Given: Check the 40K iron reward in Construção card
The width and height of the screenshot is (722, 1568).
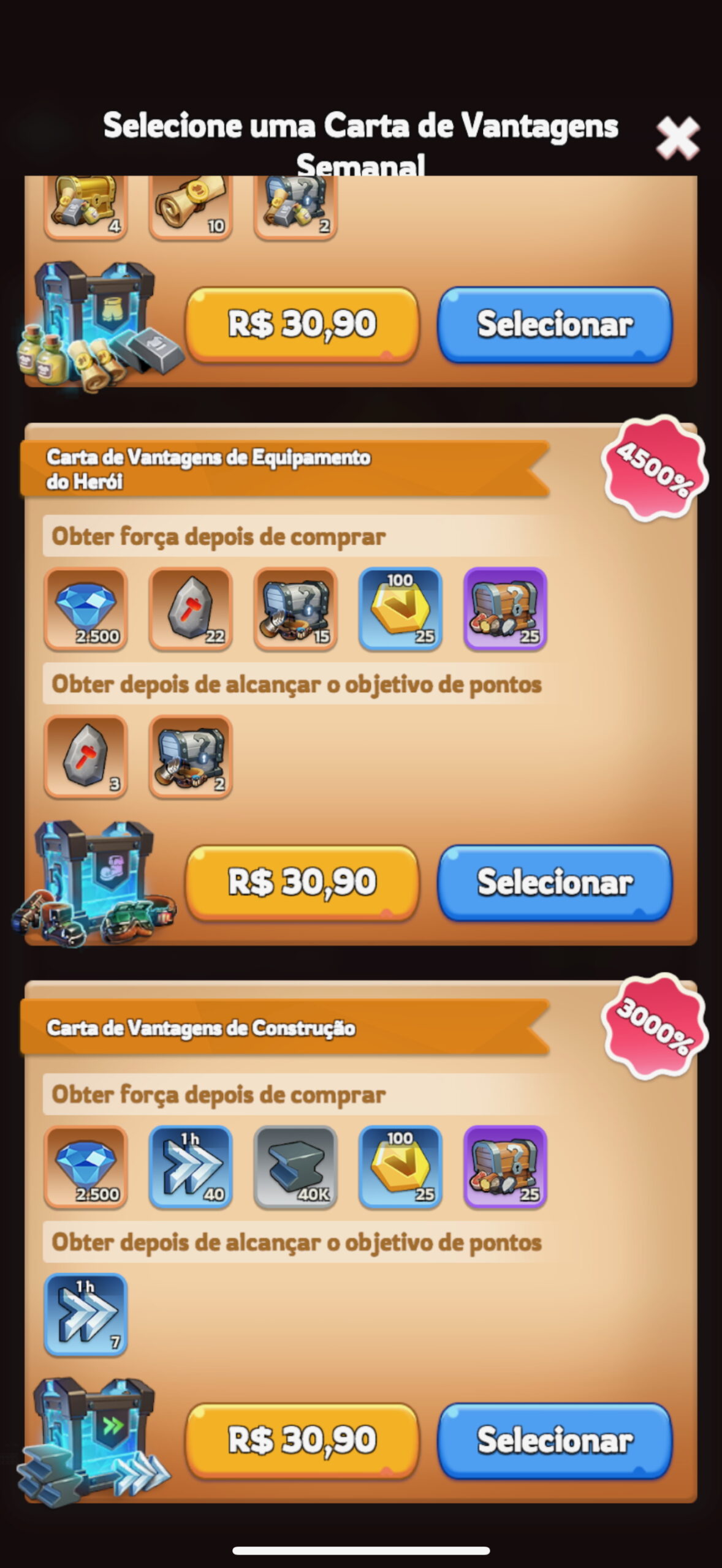Looking at the screenshot, I should (295, 1167).
